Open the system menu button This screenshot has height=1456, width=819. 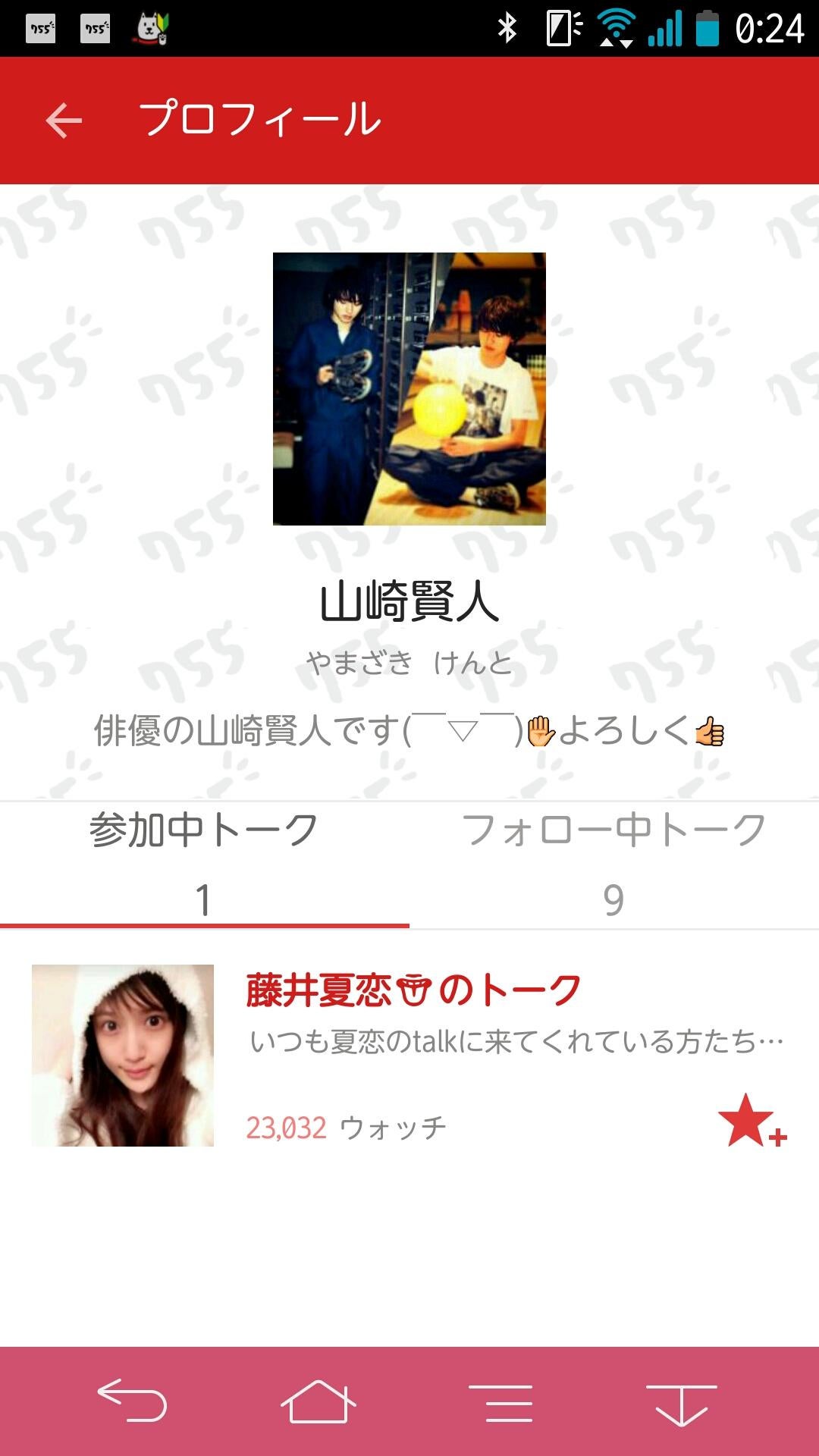(x=500, y=1401)
